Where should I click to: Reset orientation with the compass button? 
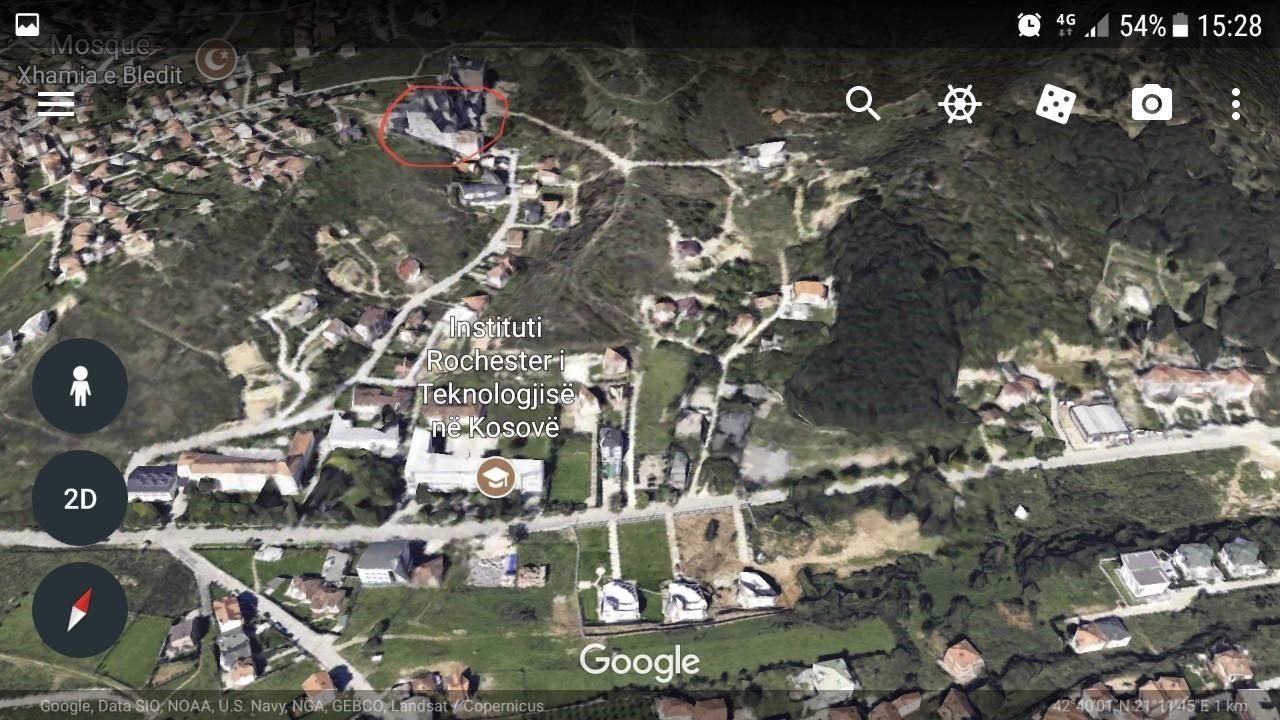click(80, 609)
